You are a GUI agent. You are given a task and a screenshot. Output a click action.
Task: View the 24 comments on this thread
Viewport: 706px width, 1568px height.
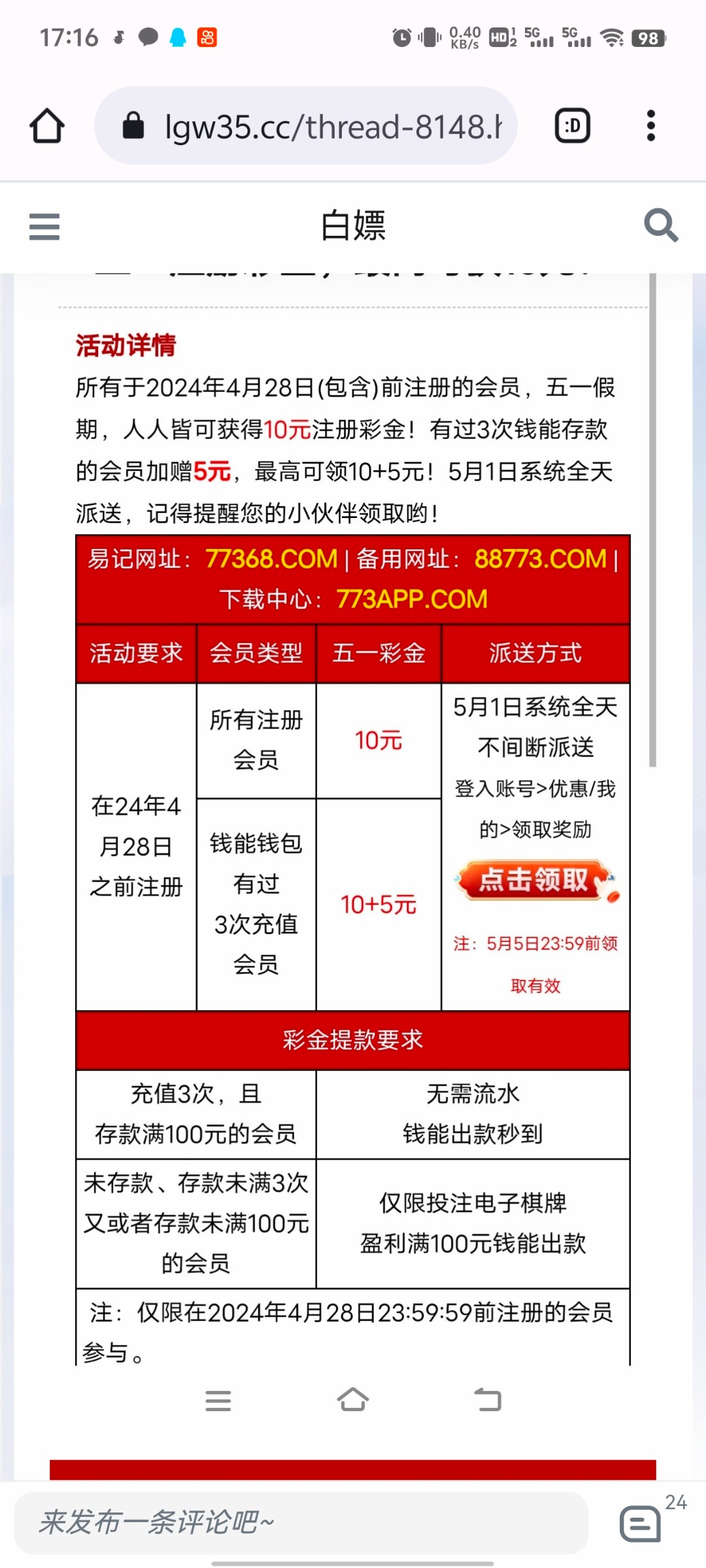(x=642, y=1524)
